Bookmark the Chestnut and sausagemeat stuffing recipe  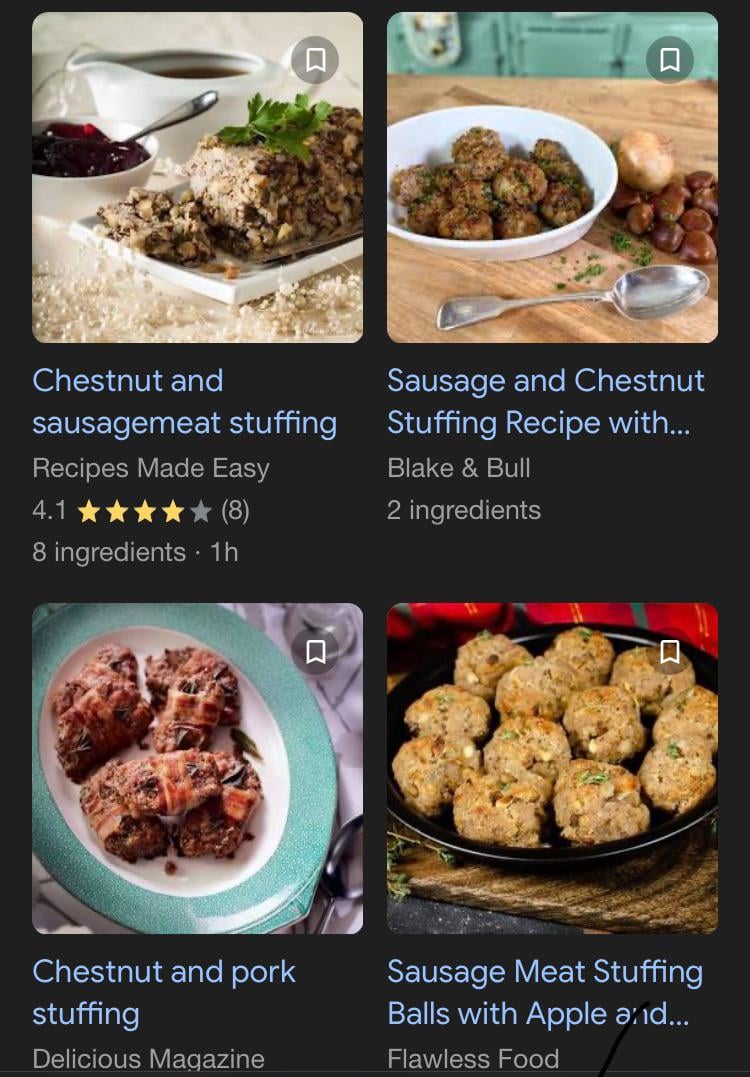(315, 61)
